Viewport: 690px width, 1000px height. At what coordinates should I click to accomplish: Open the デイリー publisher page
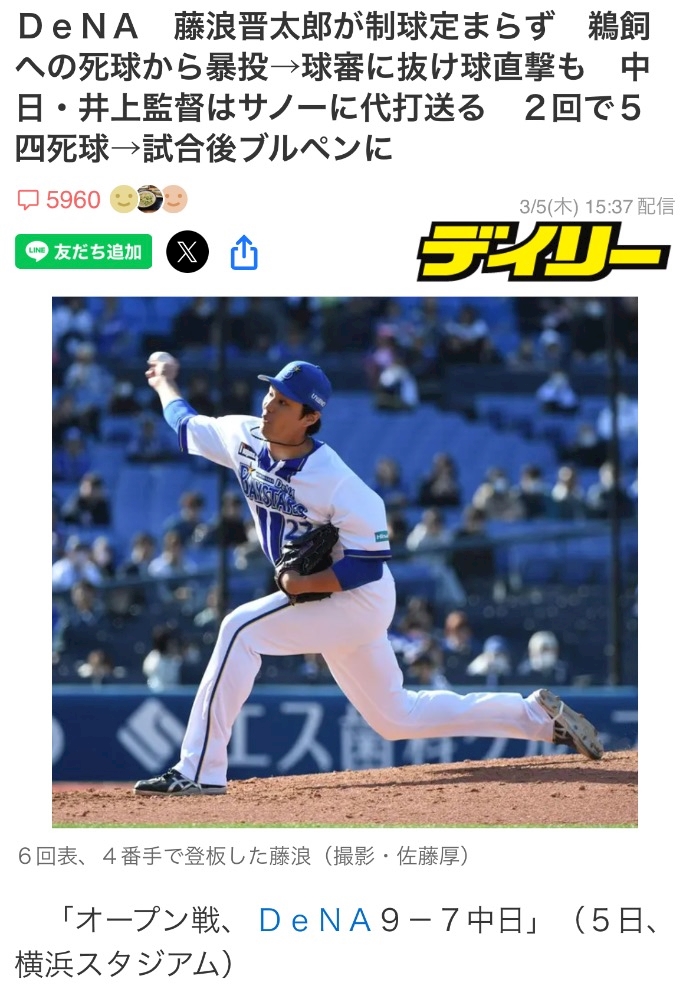543,251
